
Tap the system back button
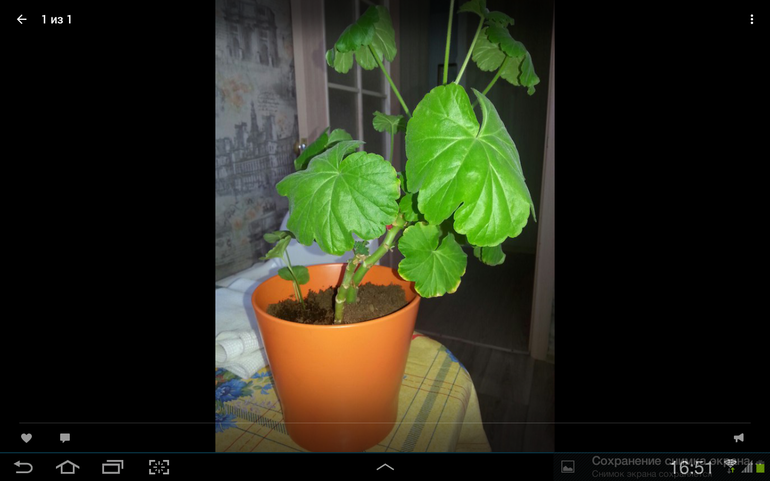coord(23,467)
